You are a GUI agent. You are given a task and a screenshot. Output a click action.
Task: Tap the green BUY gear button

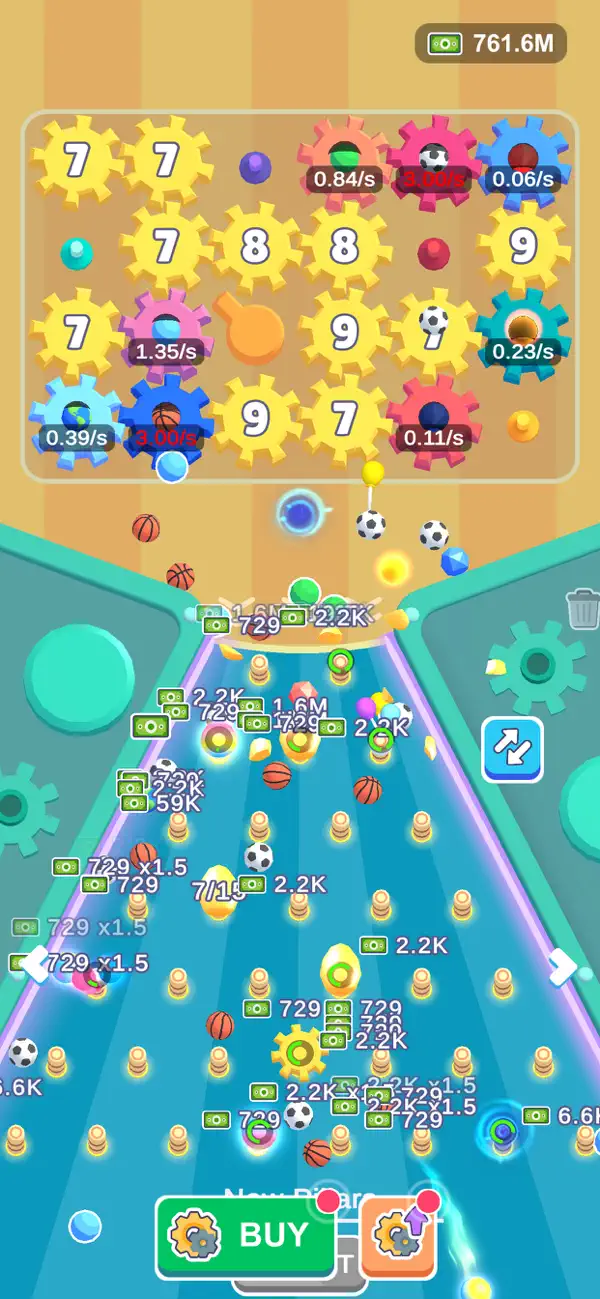point(246,1236)
